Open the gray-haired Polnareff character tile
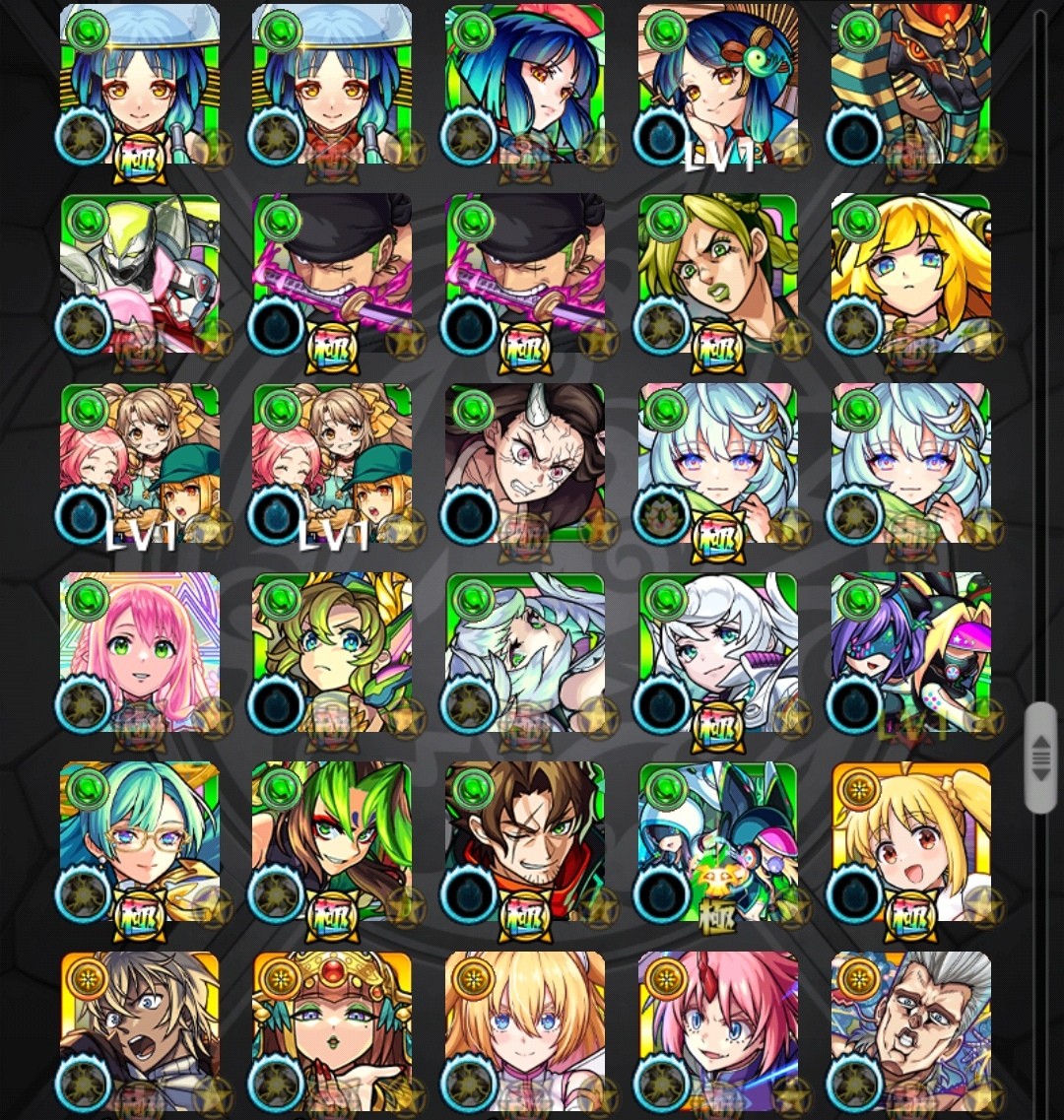1064x1120 pixels. pos(910,1030)
